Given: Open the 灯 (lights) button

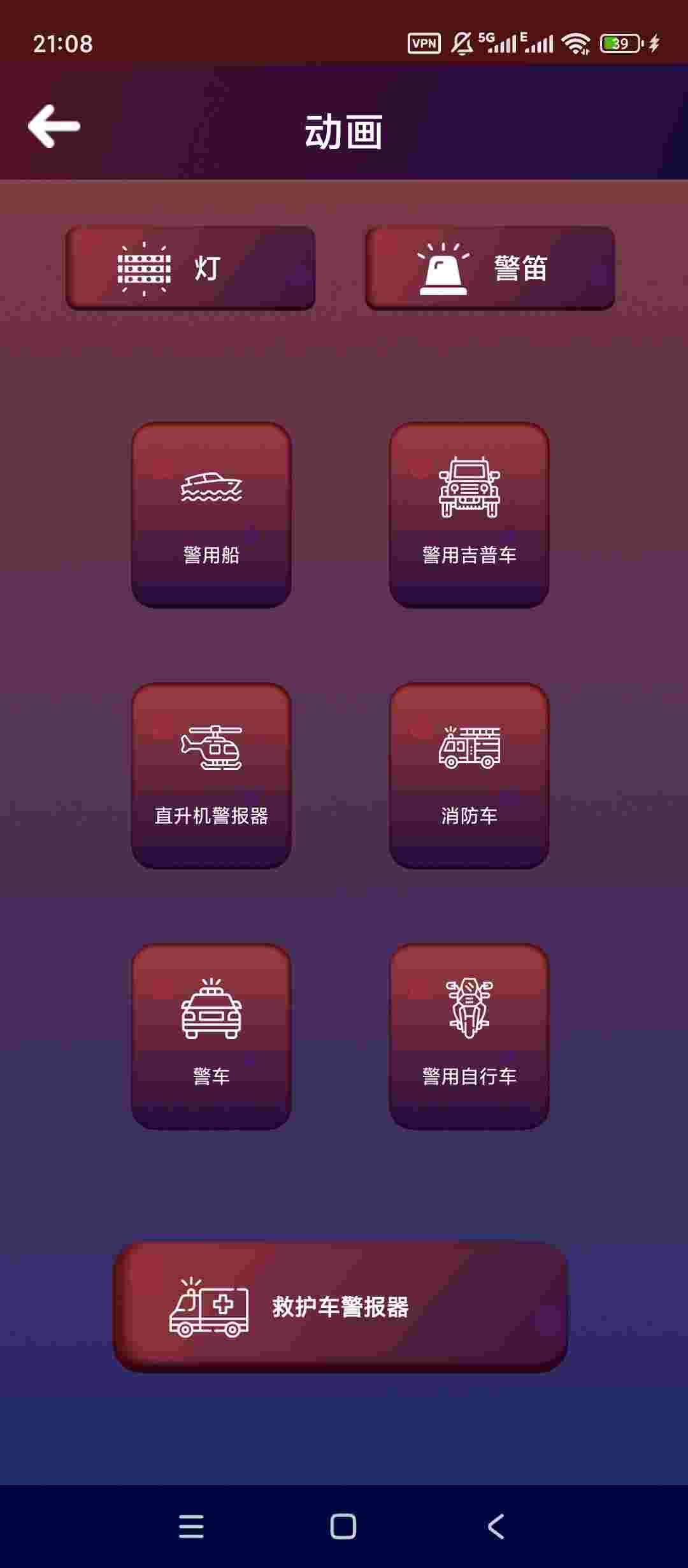Looking at the screenshot, I should (x=190, y=268).
